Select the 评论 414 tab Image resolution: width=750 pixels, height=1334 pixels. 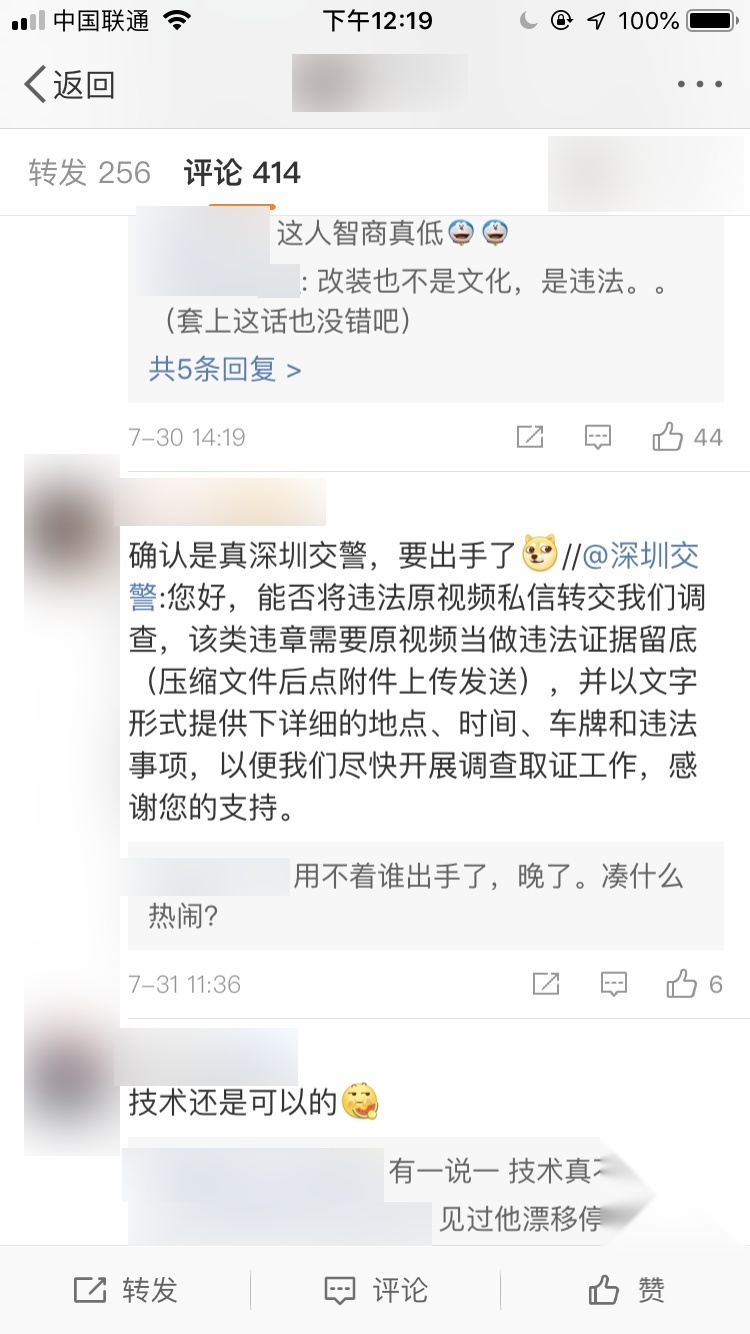(x=242, y=173)
